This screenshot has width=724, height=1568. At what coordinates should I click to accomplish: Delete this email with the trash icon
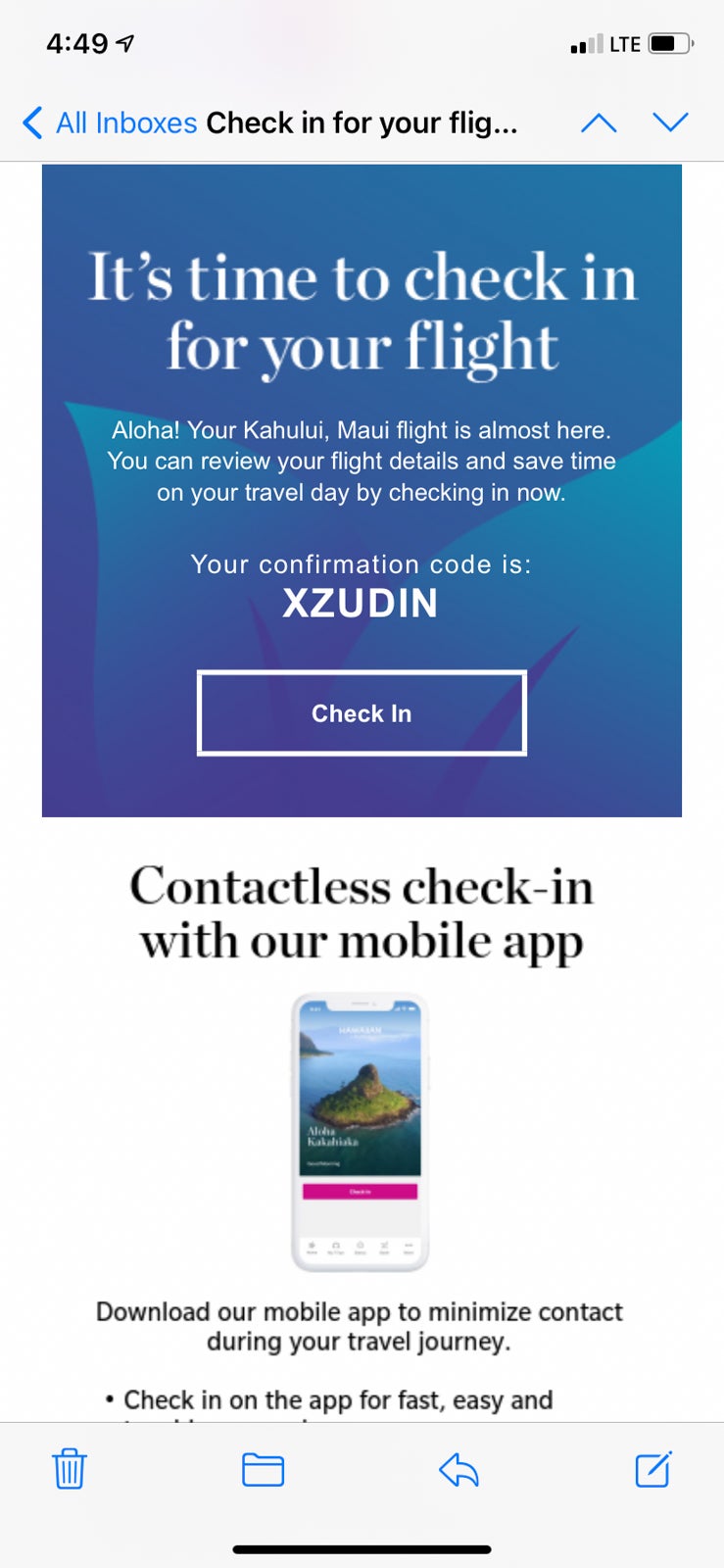click(x=69, y=1469)
